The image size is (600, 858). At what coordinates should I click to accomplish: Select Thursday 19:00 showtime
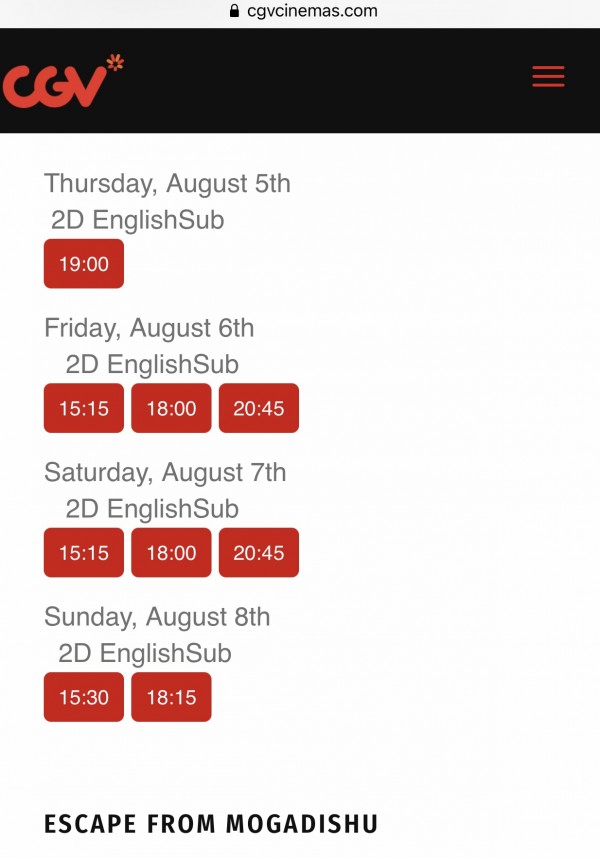coord(84,264)
